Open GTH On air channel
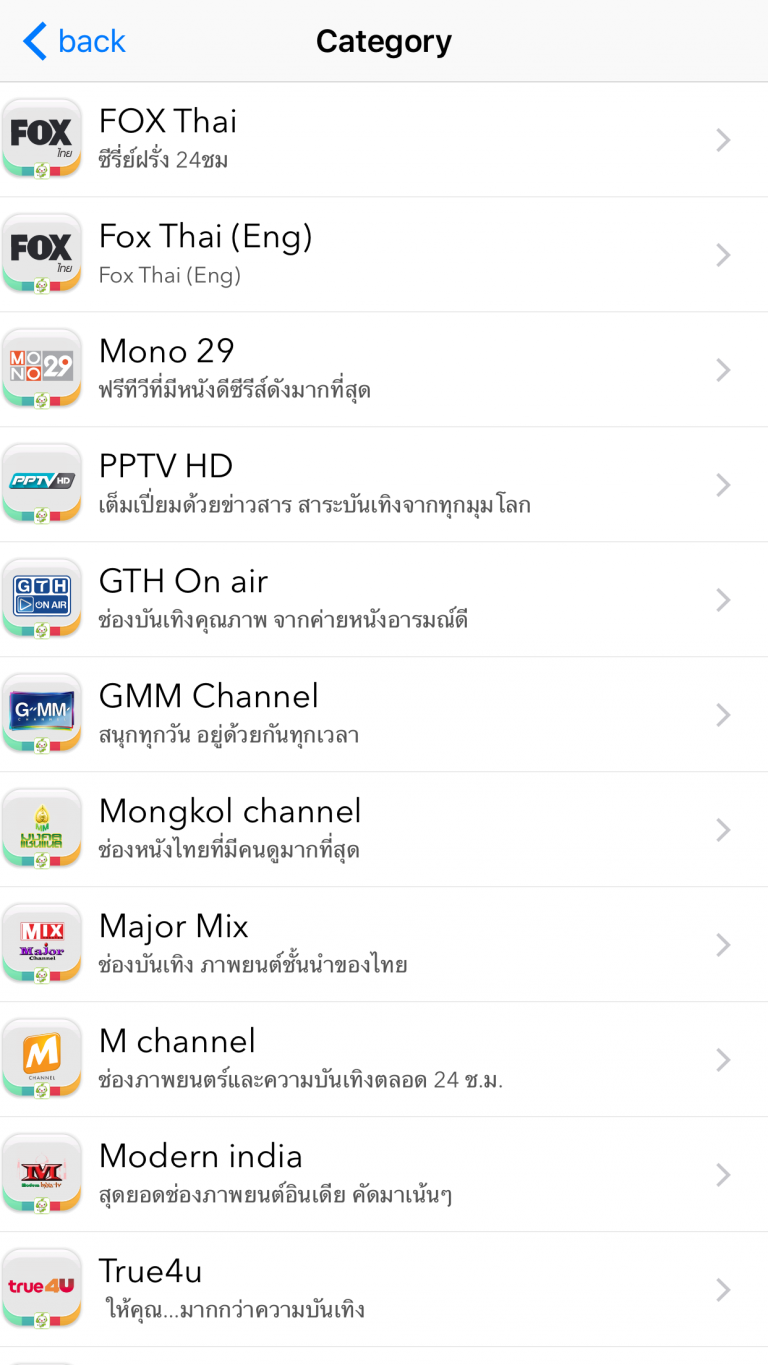This screenshot has height=1365, width=768. pos(384,600)
